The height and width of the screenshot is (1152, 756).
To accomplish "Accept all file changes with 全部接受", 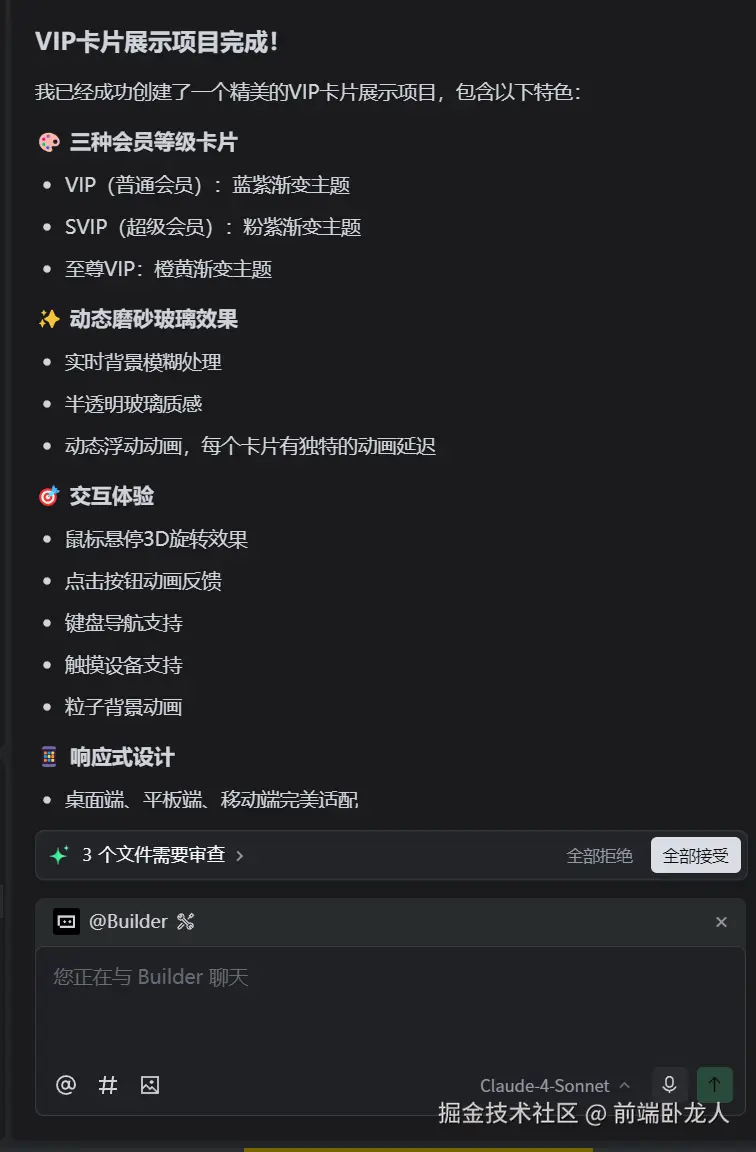I will pos(696,856).
